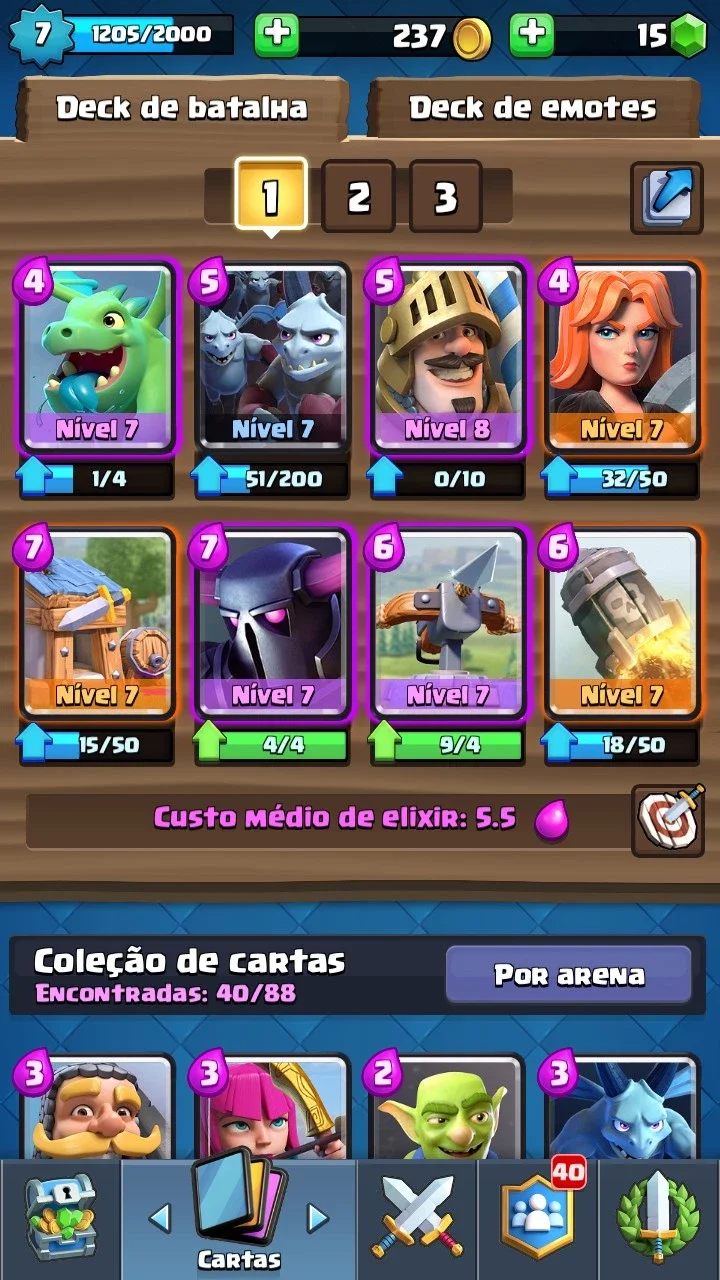Open the tournaments laurel sword tab
Image resolution: width=720 pixels, height=1280 pixels.
659,1219
